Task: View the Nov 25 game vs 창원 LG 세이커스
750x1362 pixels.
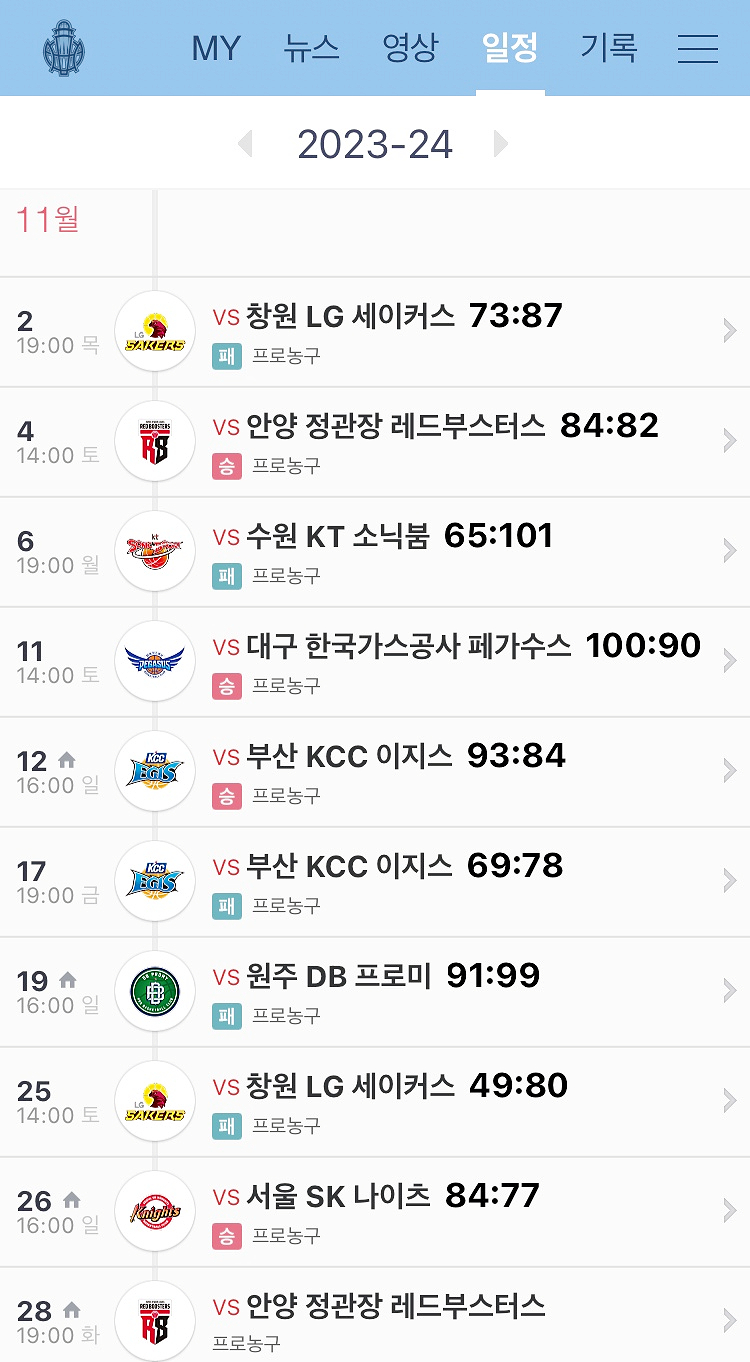Action: pyautogui.click(x=400, y=1102)
